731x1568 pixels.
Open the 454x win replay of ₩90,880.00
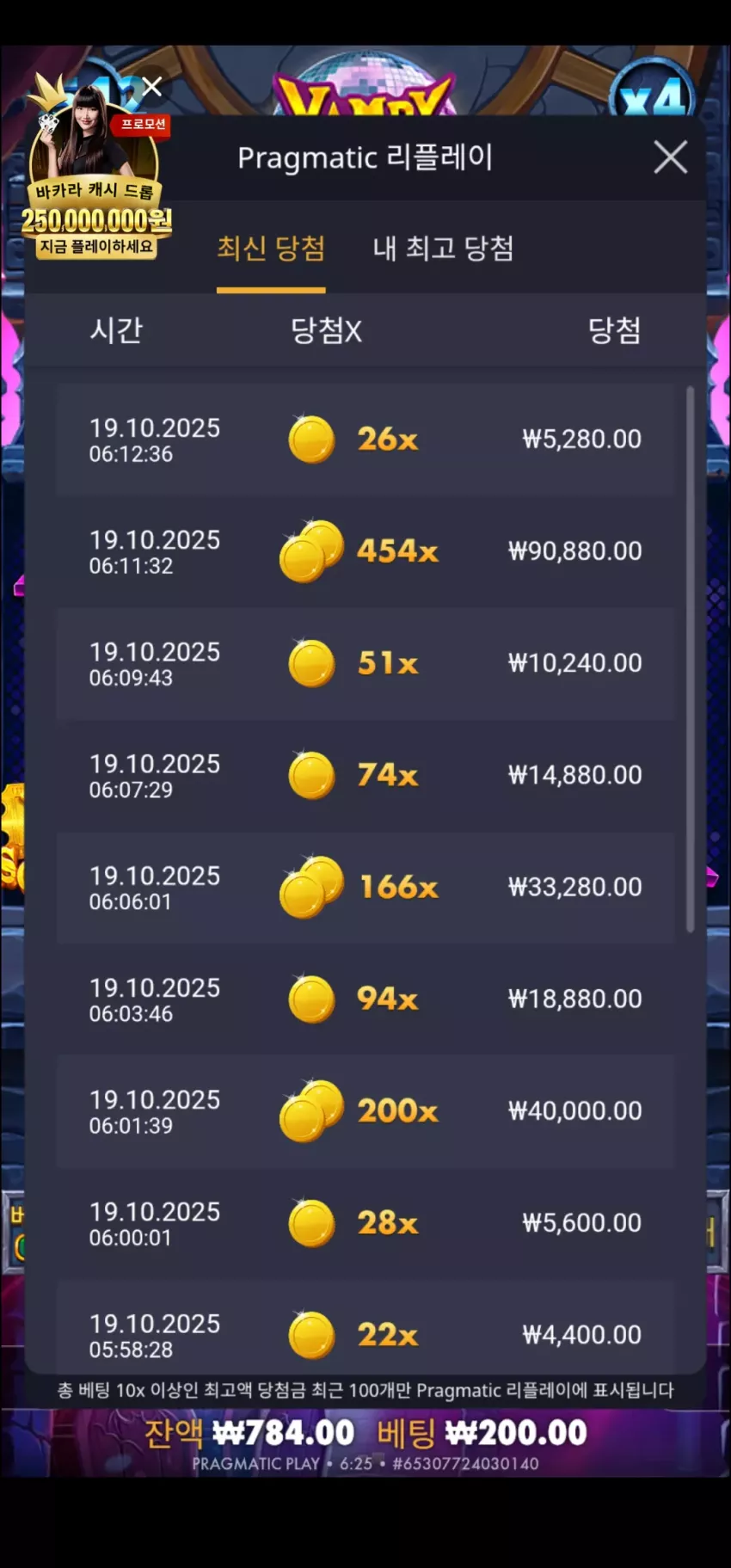(x=365, y=551)
